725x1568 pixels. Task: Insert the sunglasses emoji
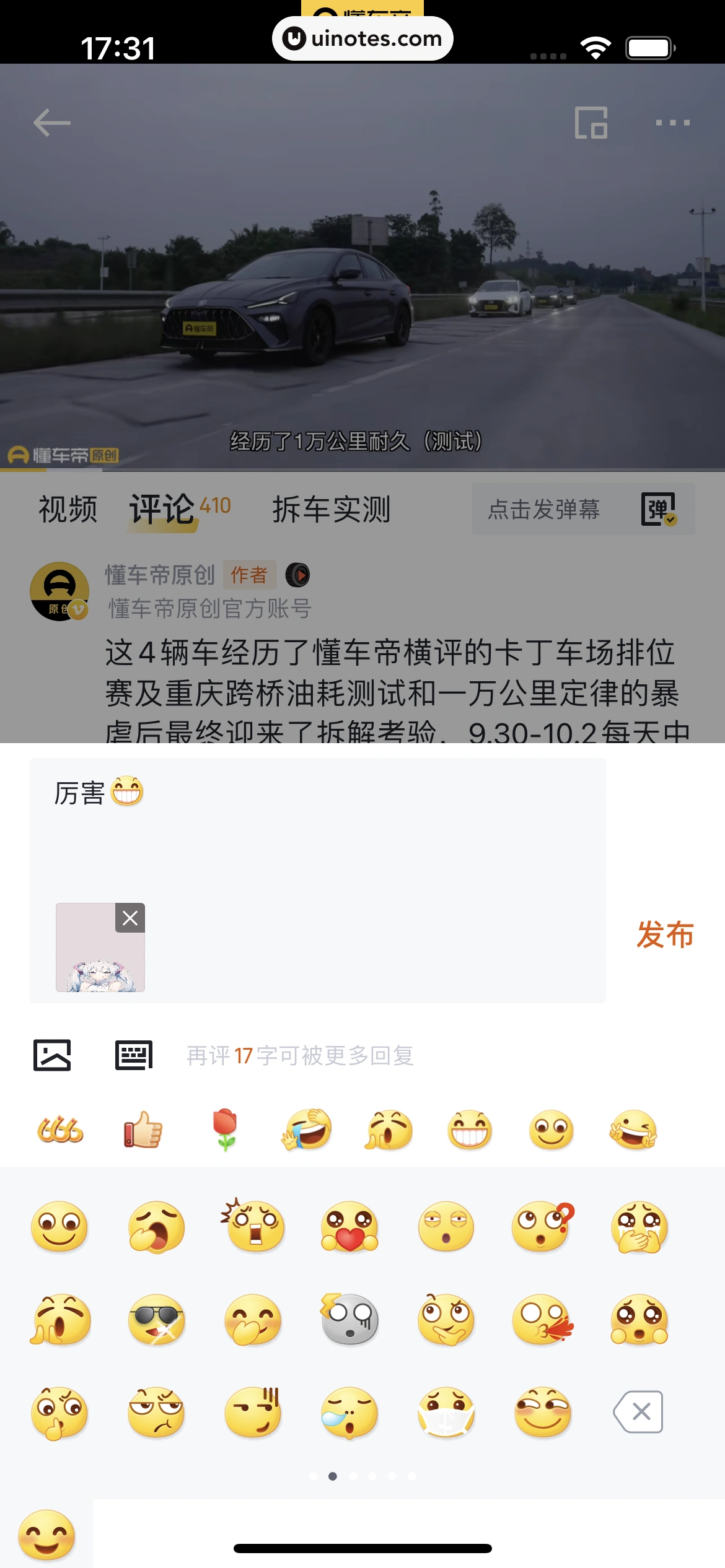(x=156, y=1319)
